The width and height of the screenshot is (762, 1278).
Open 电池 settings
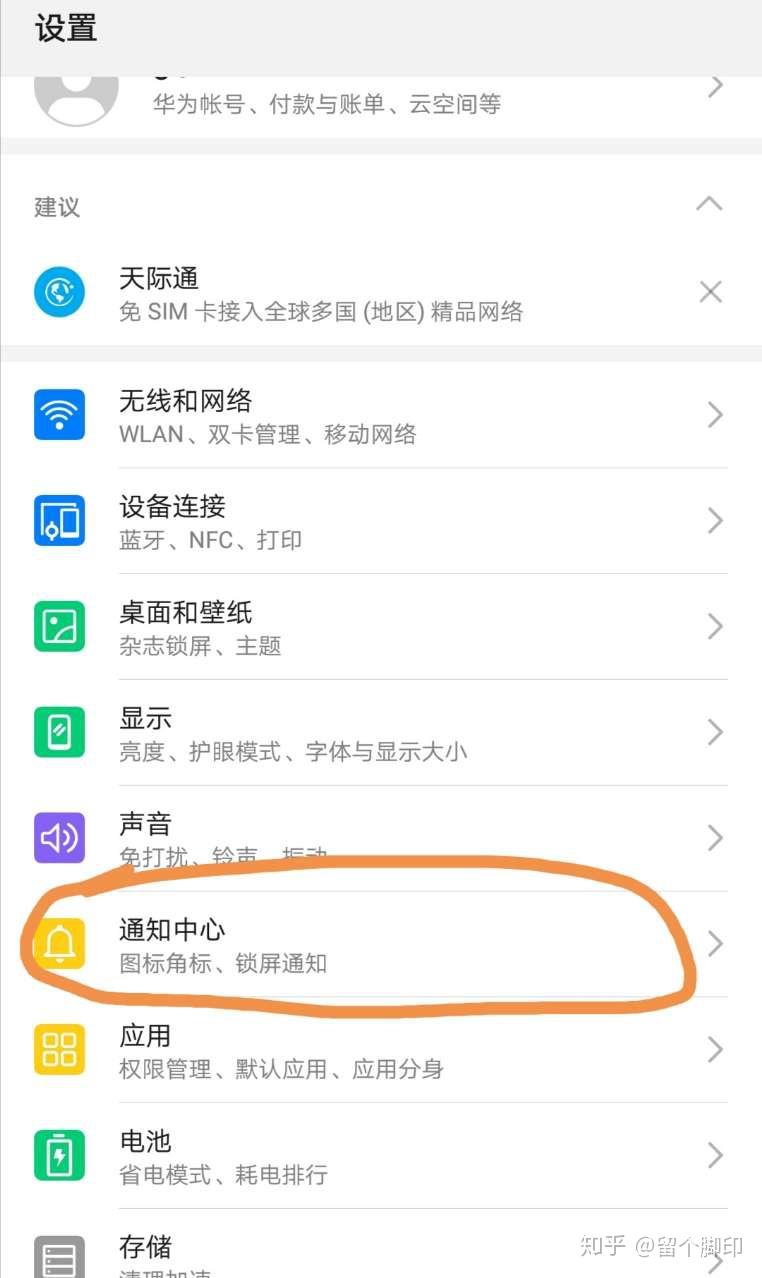click(x=380, y=1156)
